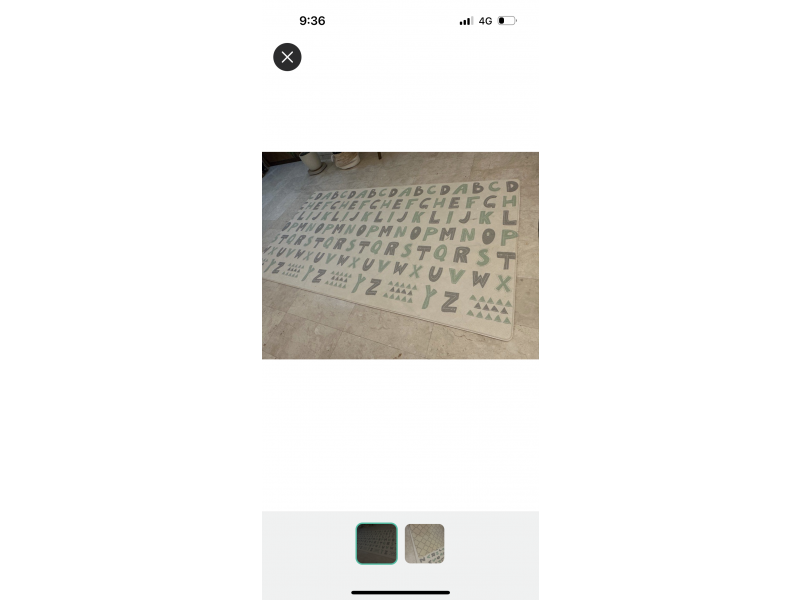Switch to the second photo thumbnail
The width and height of the screenshot is (800, 600).
pos(424,543)
